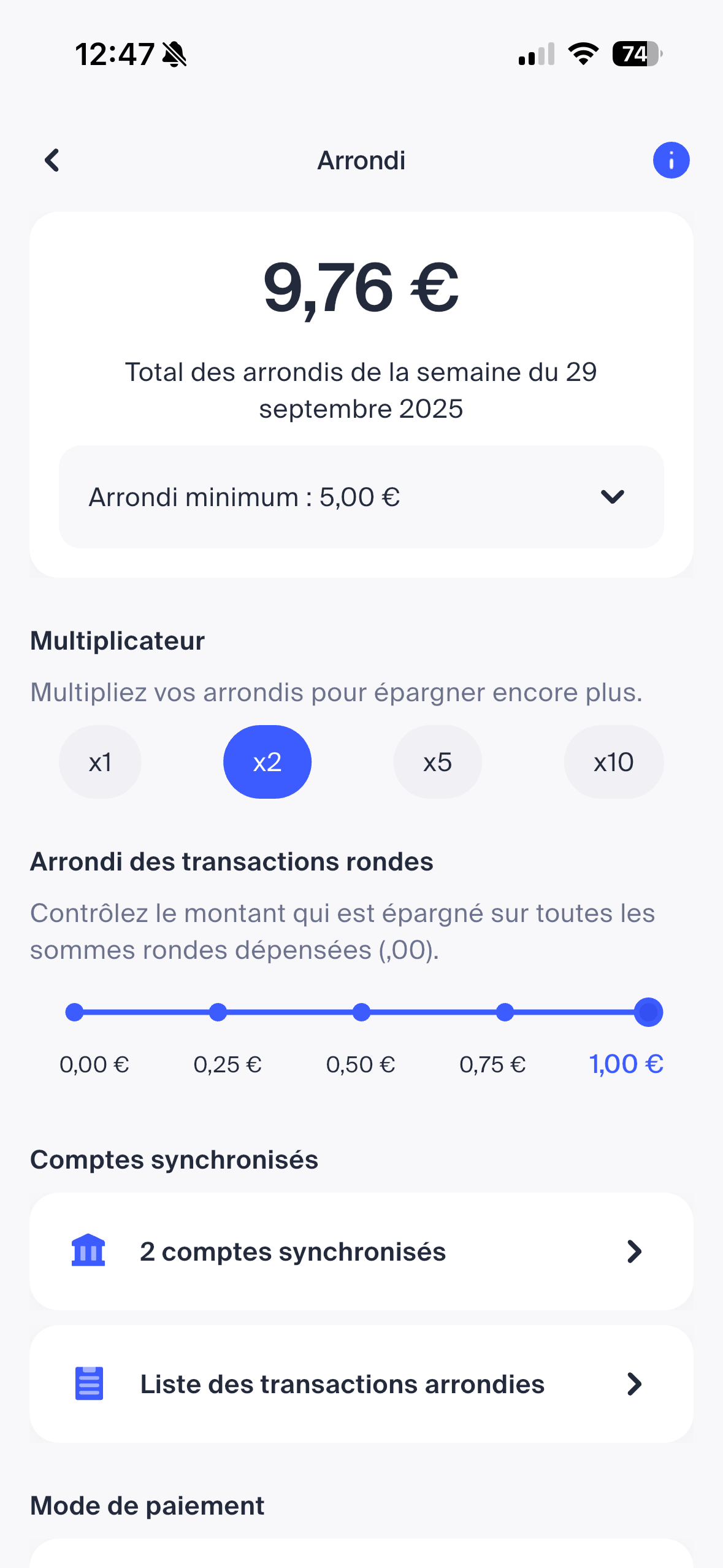
Task: Expand the Arrondi minimum selector
Action: tap(361, 497)
